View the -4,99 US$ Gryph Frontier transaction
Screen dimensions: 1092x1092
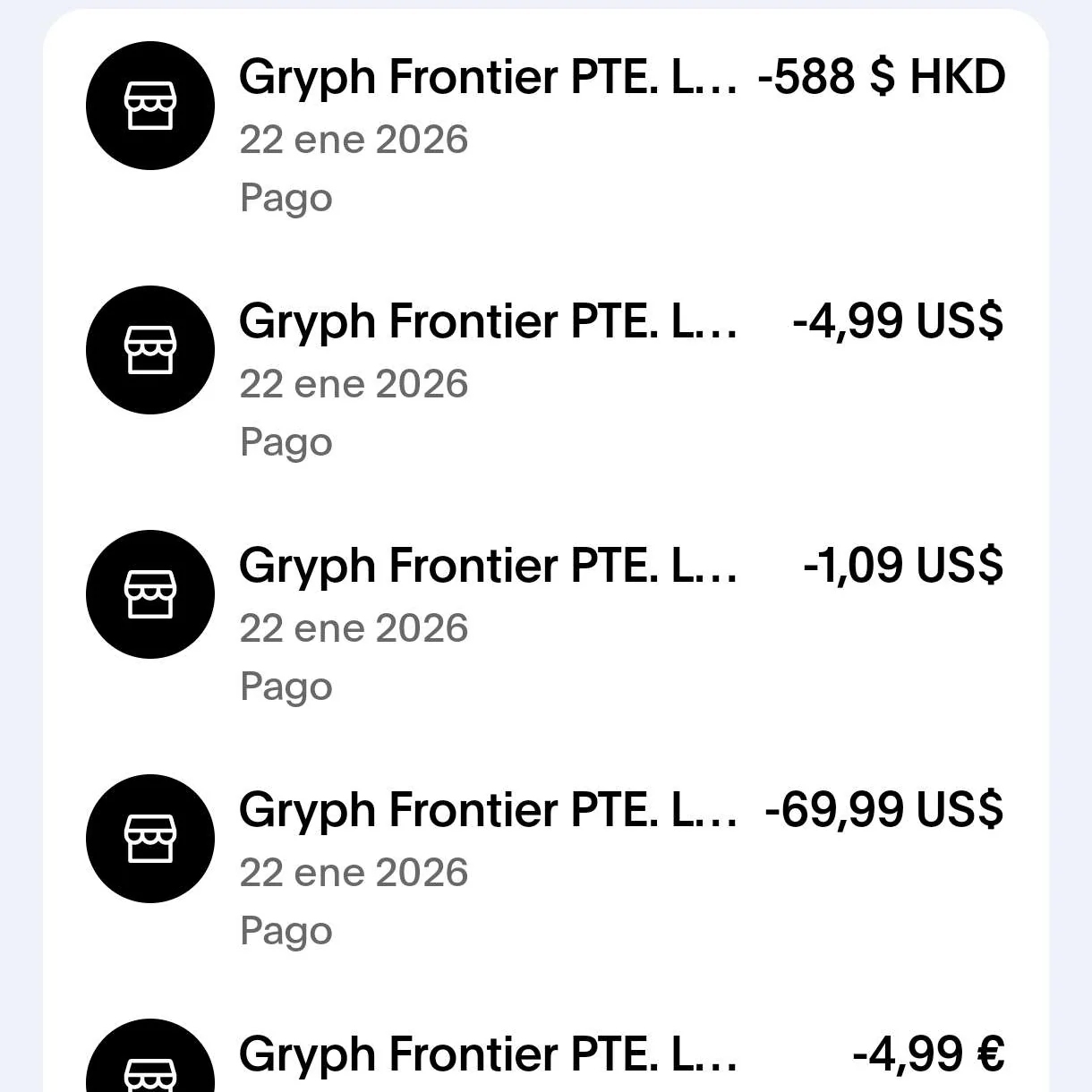click(546, 379)
